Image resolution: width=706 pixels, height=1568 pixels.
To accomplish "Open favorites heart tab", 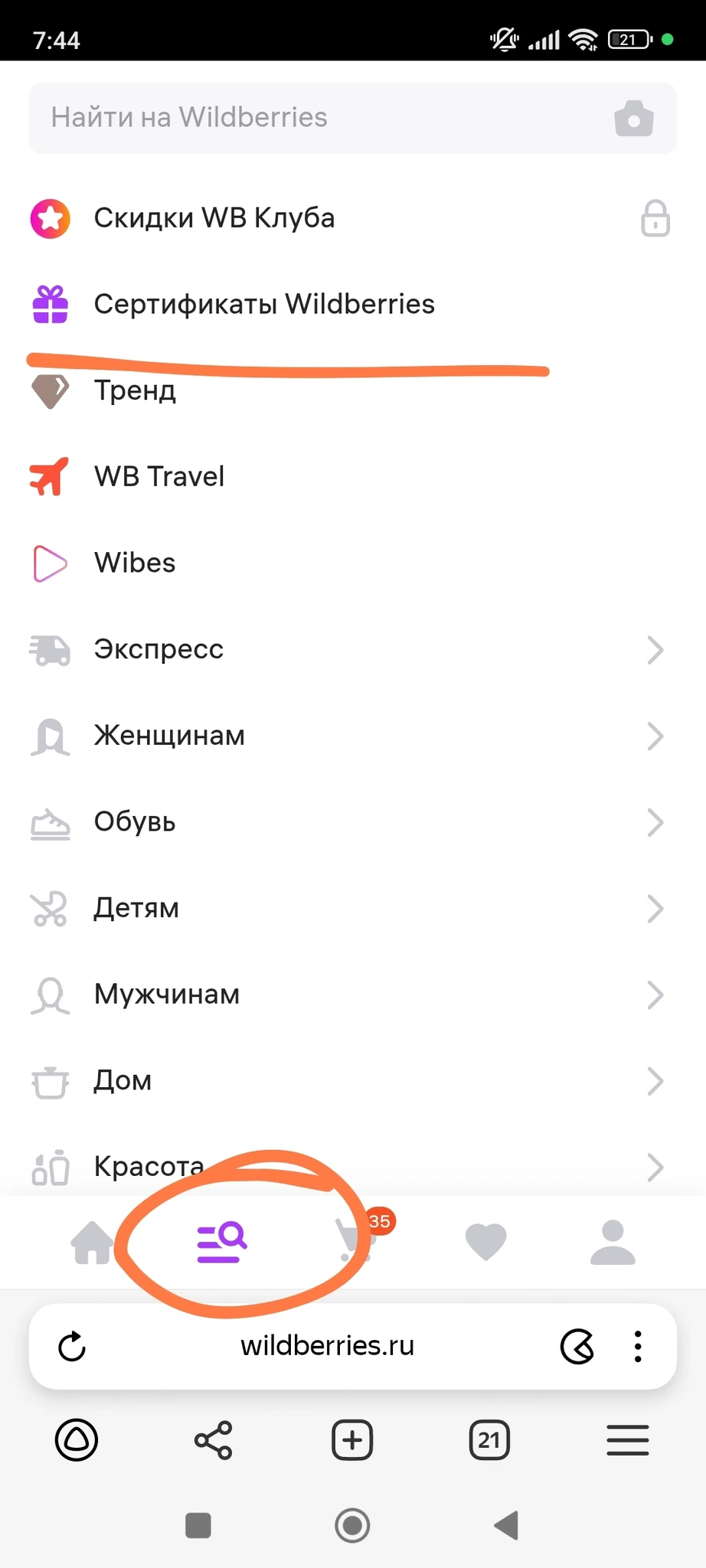I will pyautogui.click(x=486, y=1242).
